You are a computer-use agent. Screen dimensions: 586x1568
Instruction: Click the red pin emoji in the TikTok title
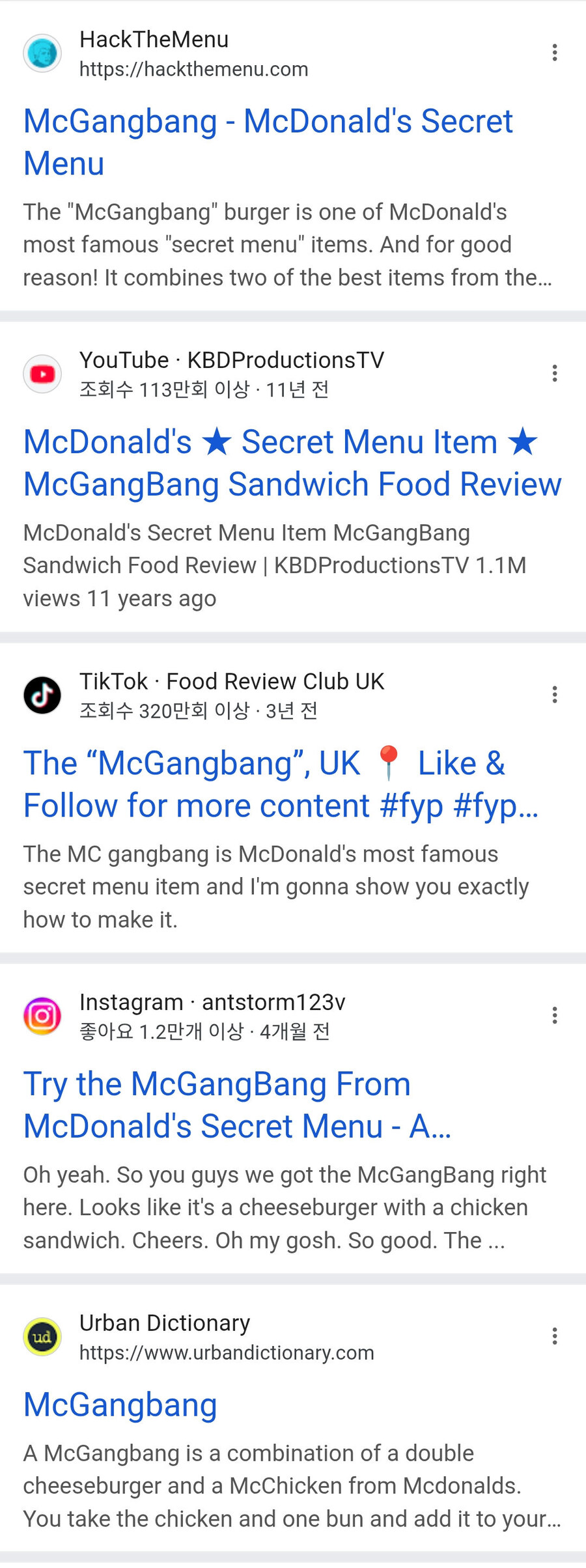pyautogui.click(x=389, y=762)
